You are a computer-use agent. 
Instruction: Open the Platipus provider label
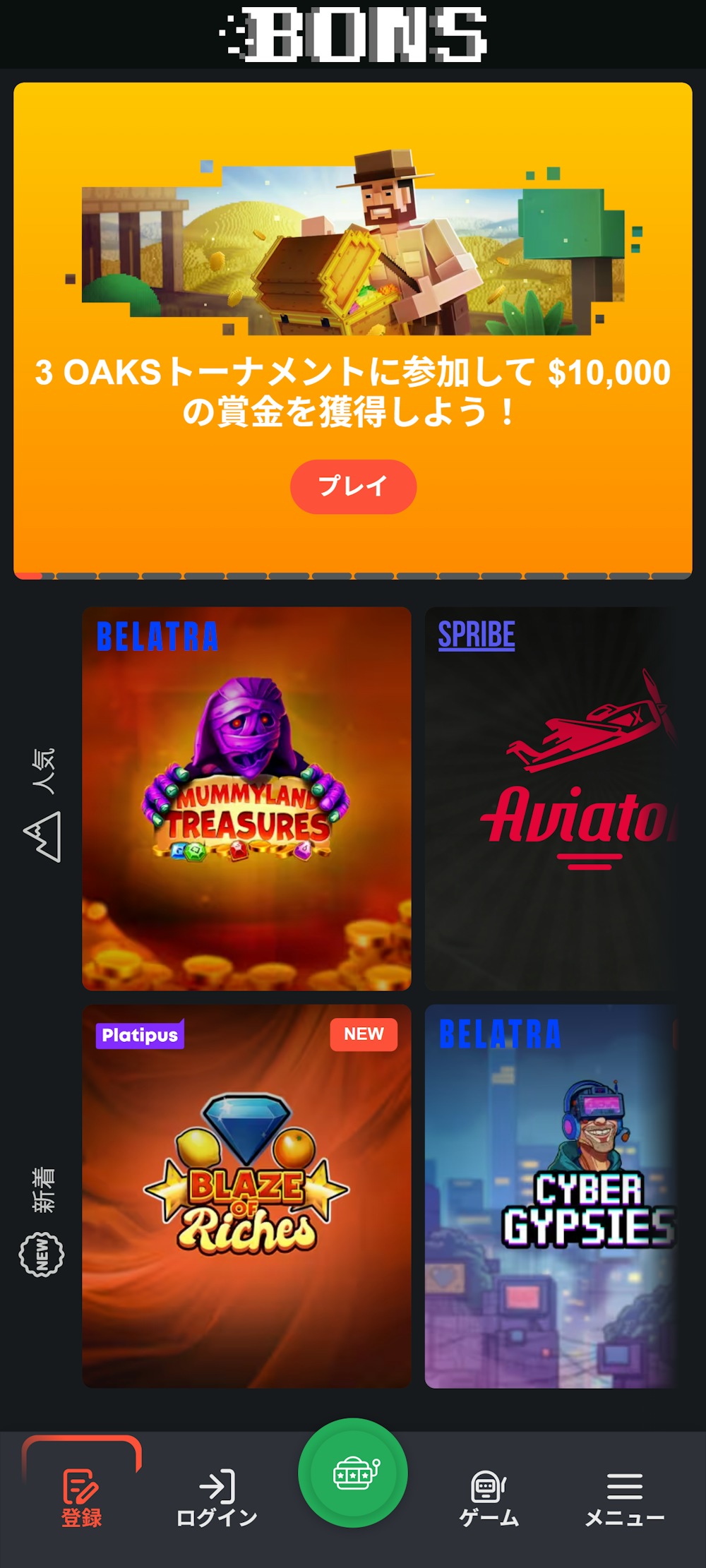coord(140,1034)
